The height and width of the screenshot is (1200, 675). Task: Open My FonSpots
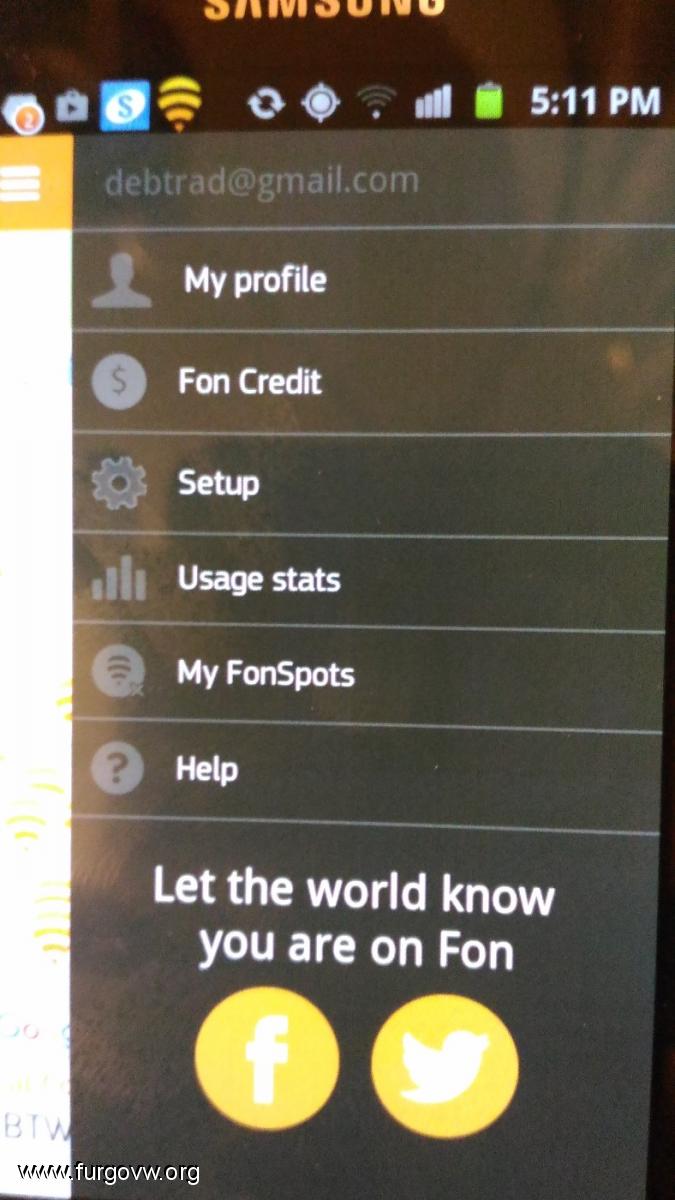(265, 673)
